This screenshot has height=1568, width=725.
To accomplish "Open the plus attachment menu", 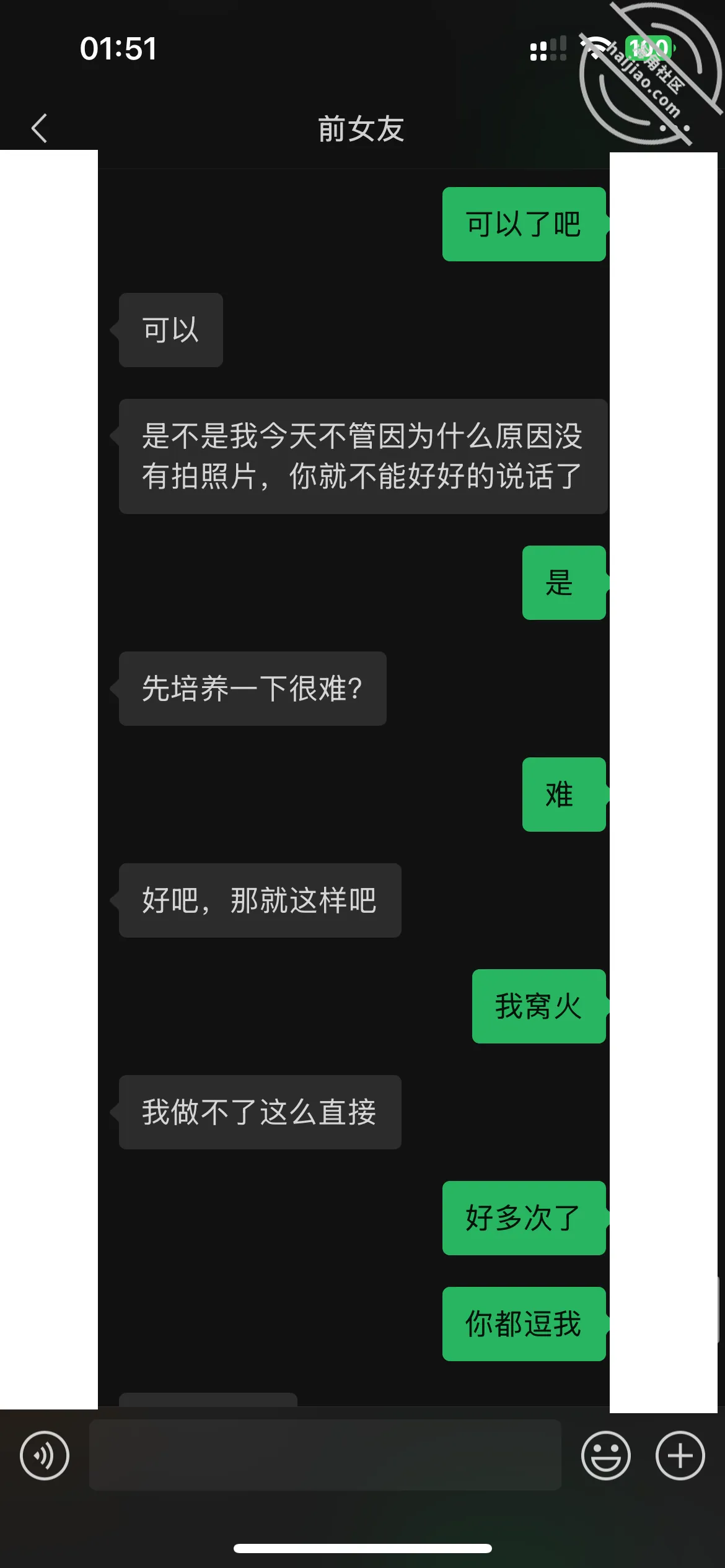I will pos(680,1455).
